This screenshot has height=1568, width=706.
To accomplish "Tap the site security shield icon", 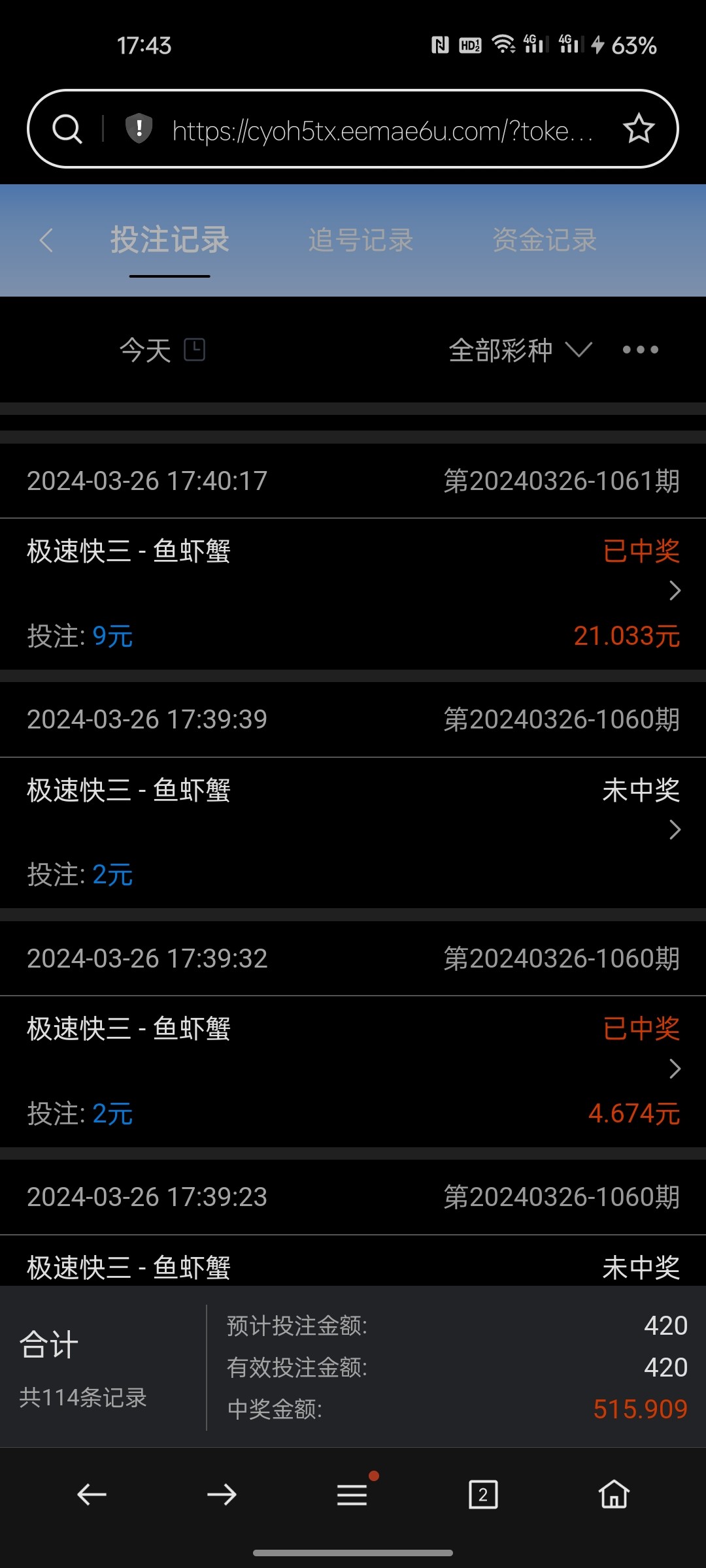I will coord(139,128).
